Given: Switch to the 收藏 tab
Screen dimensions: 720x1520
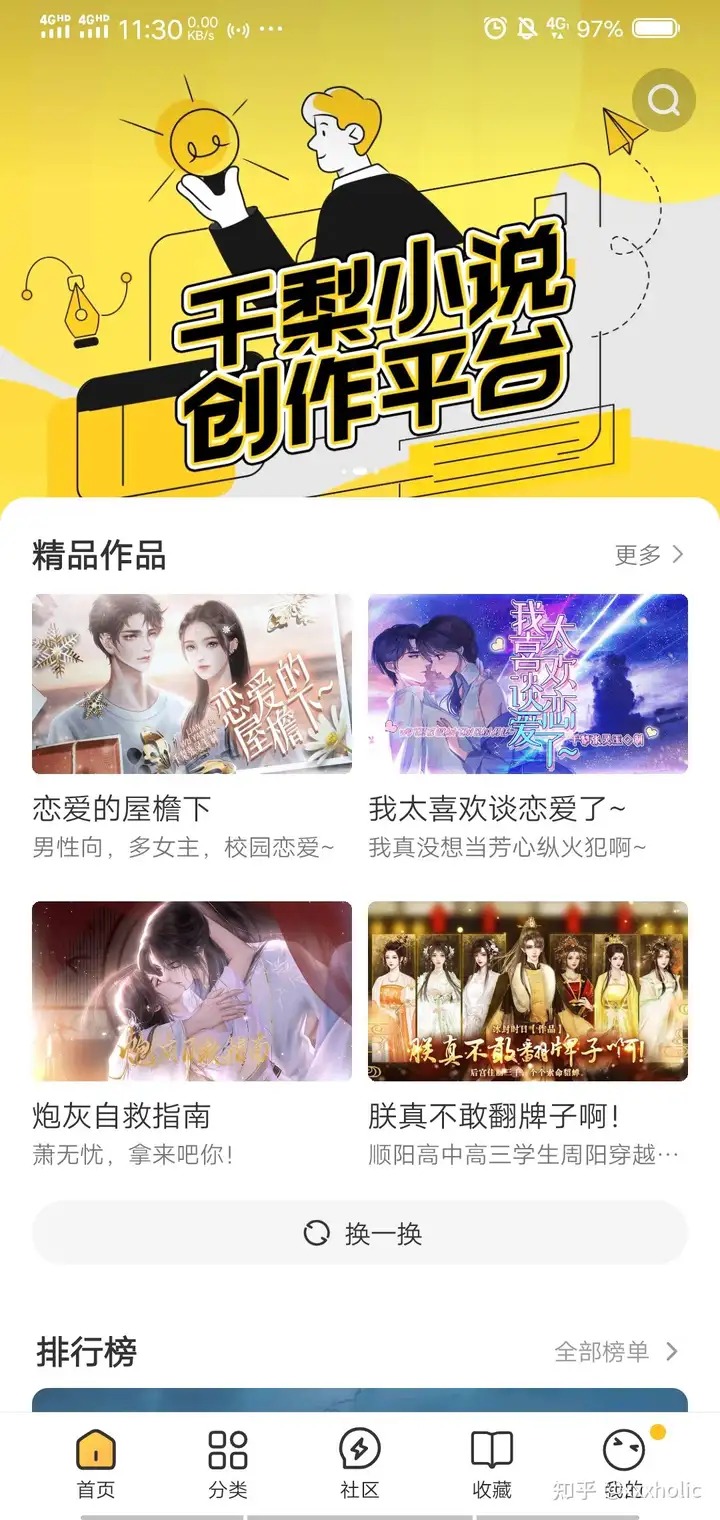Looking at the screenshot, I should 492,1463.
